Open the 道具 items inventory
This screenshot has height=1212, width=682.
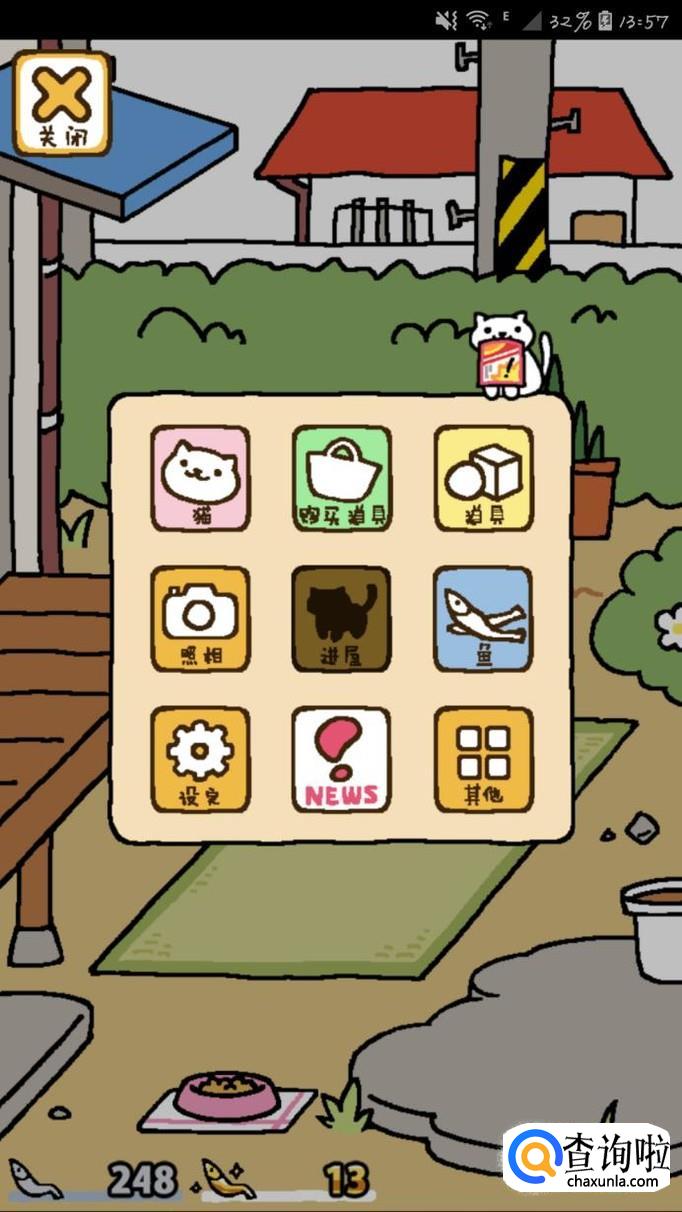coord(483,478)
